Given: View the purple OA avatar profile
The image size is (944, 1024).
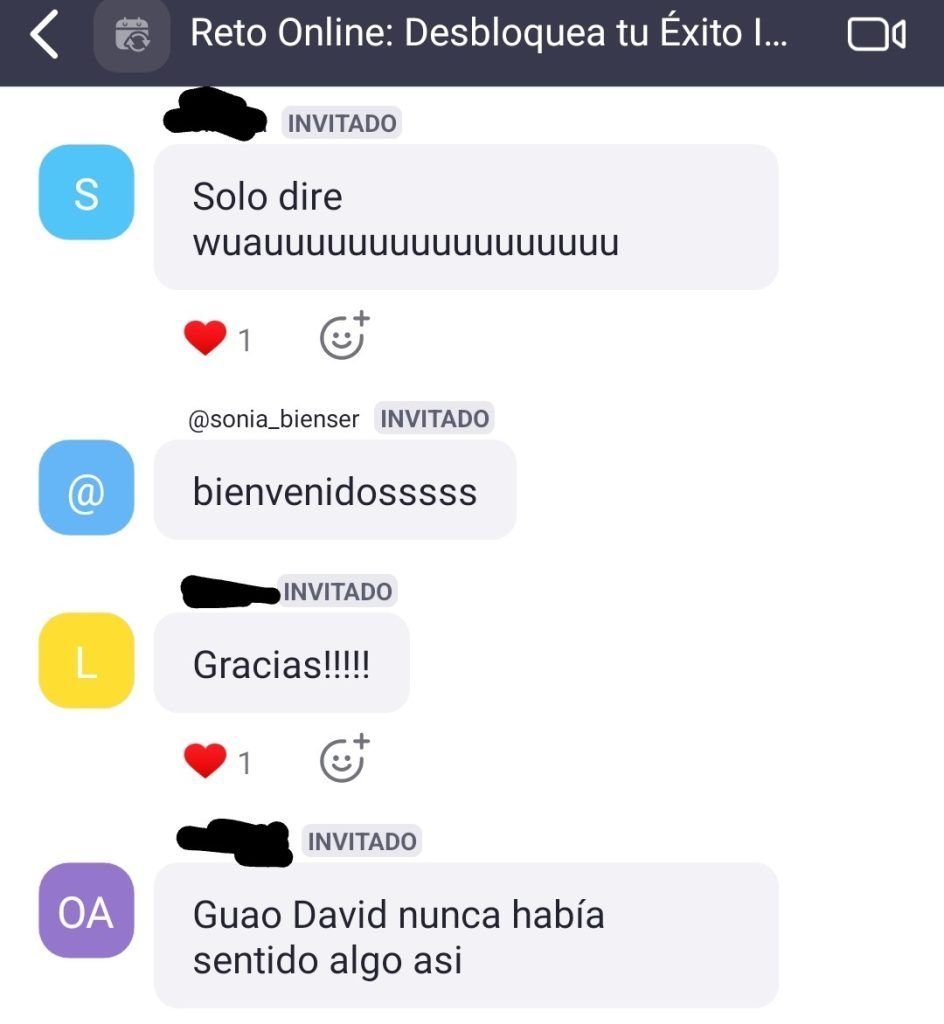Looking at the screenshot, I should pos(86,911).
